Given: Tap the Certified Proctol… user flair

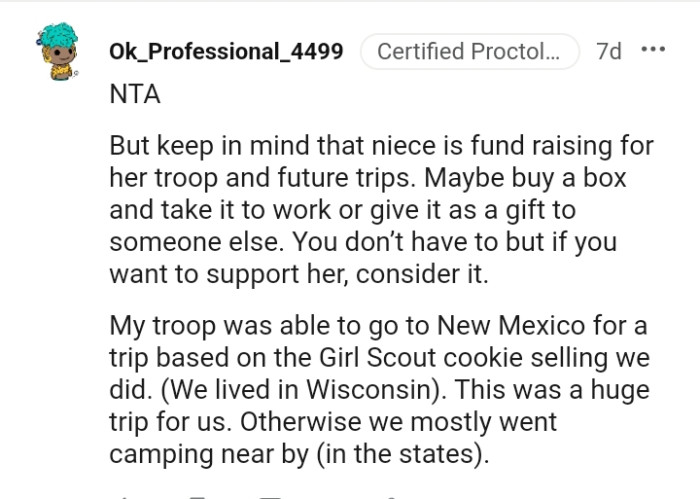Looking at the screenshot, I should pyautogui.click(x=469, y=51).
